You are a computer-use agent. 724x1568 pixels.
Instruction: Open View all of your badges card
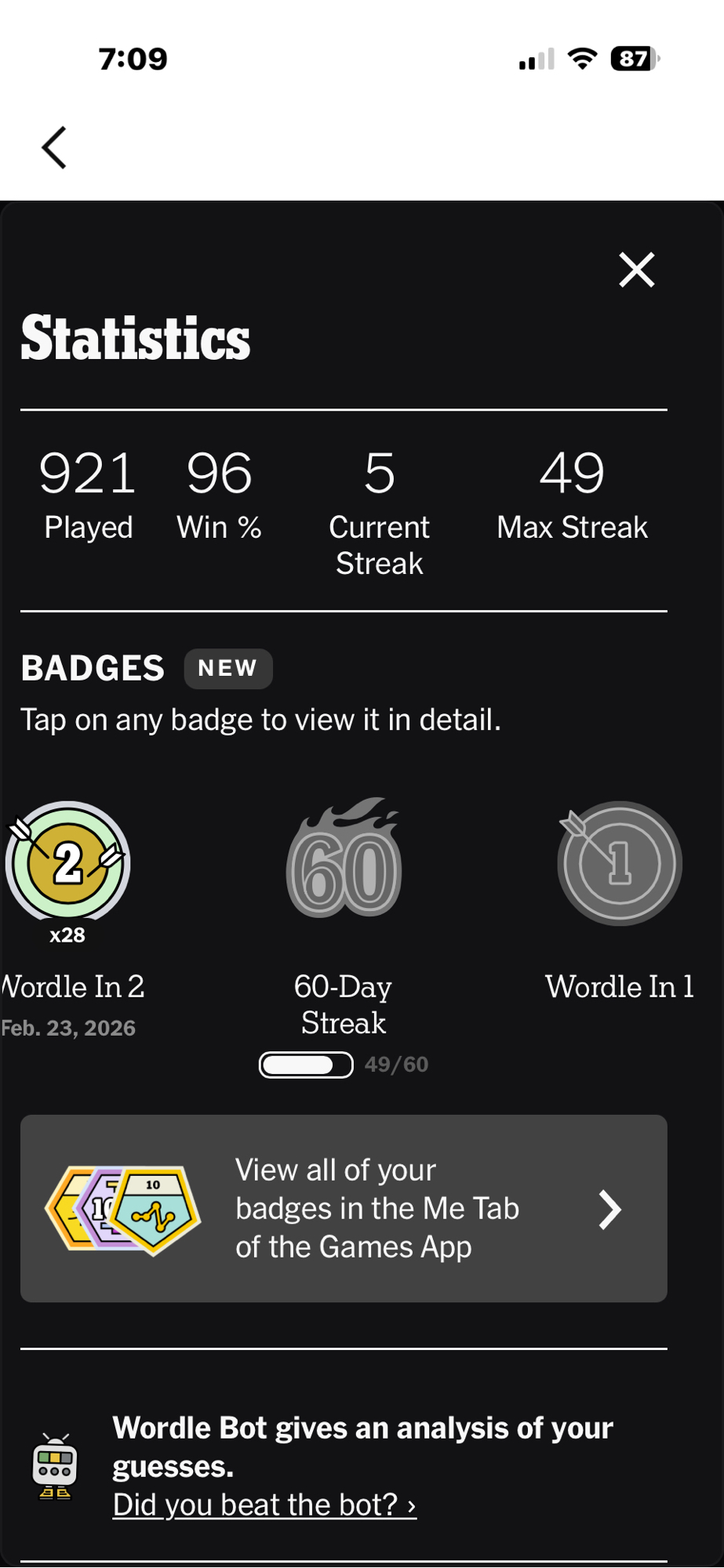pyautogui.click(x=344, y=1208)
